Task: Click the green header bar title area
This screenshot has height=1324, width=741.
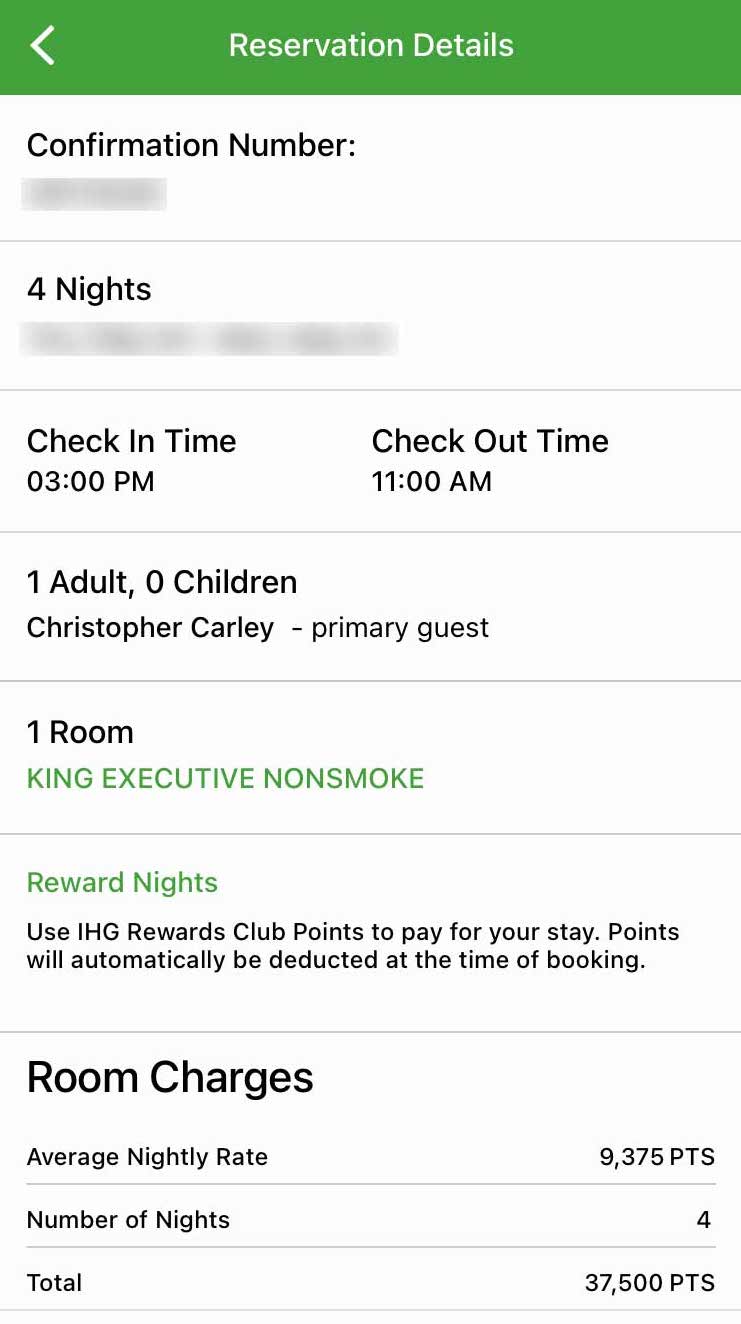Action: [371, 44]
